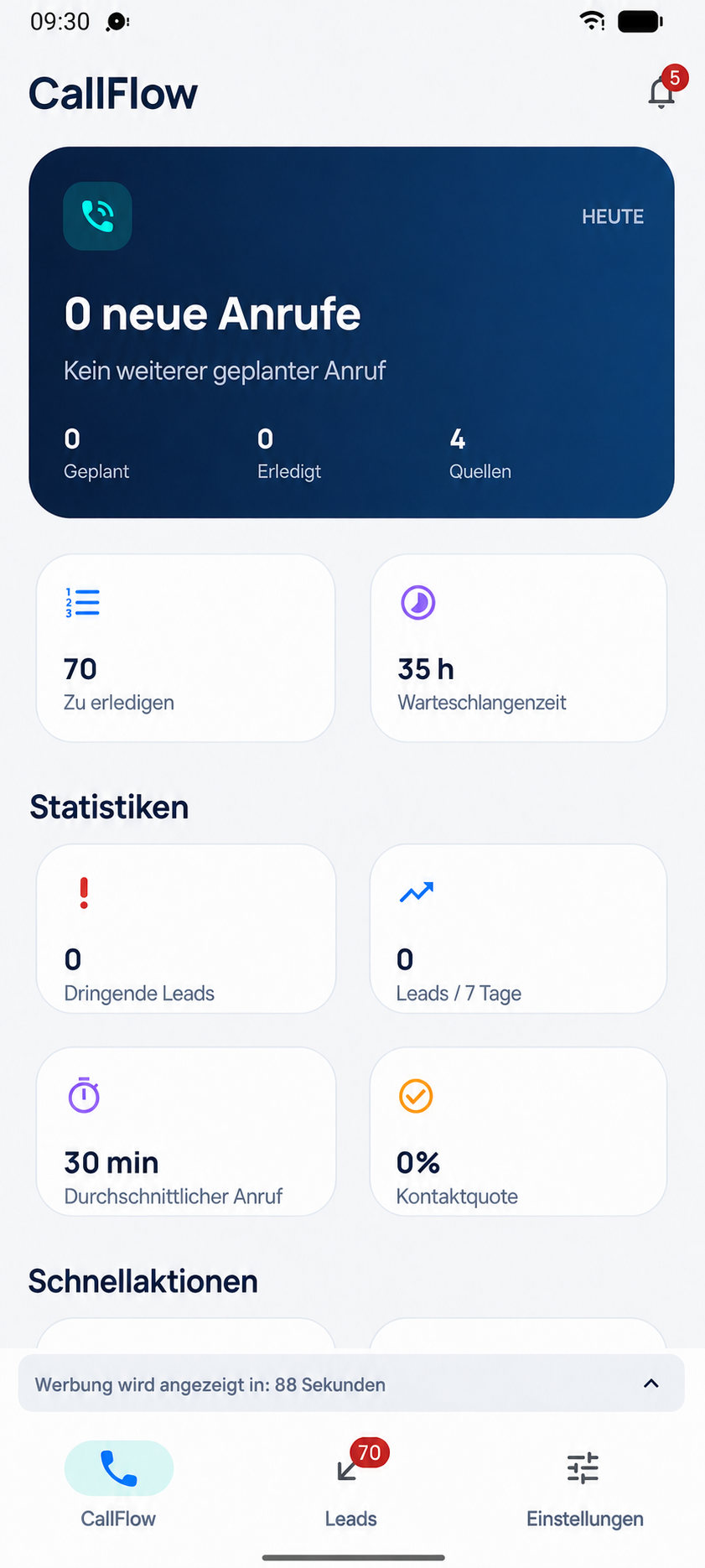
Task: Open the Durchschnittlicher Anruf statistic
Action: pyautogui.click(x=186, y=1132)
